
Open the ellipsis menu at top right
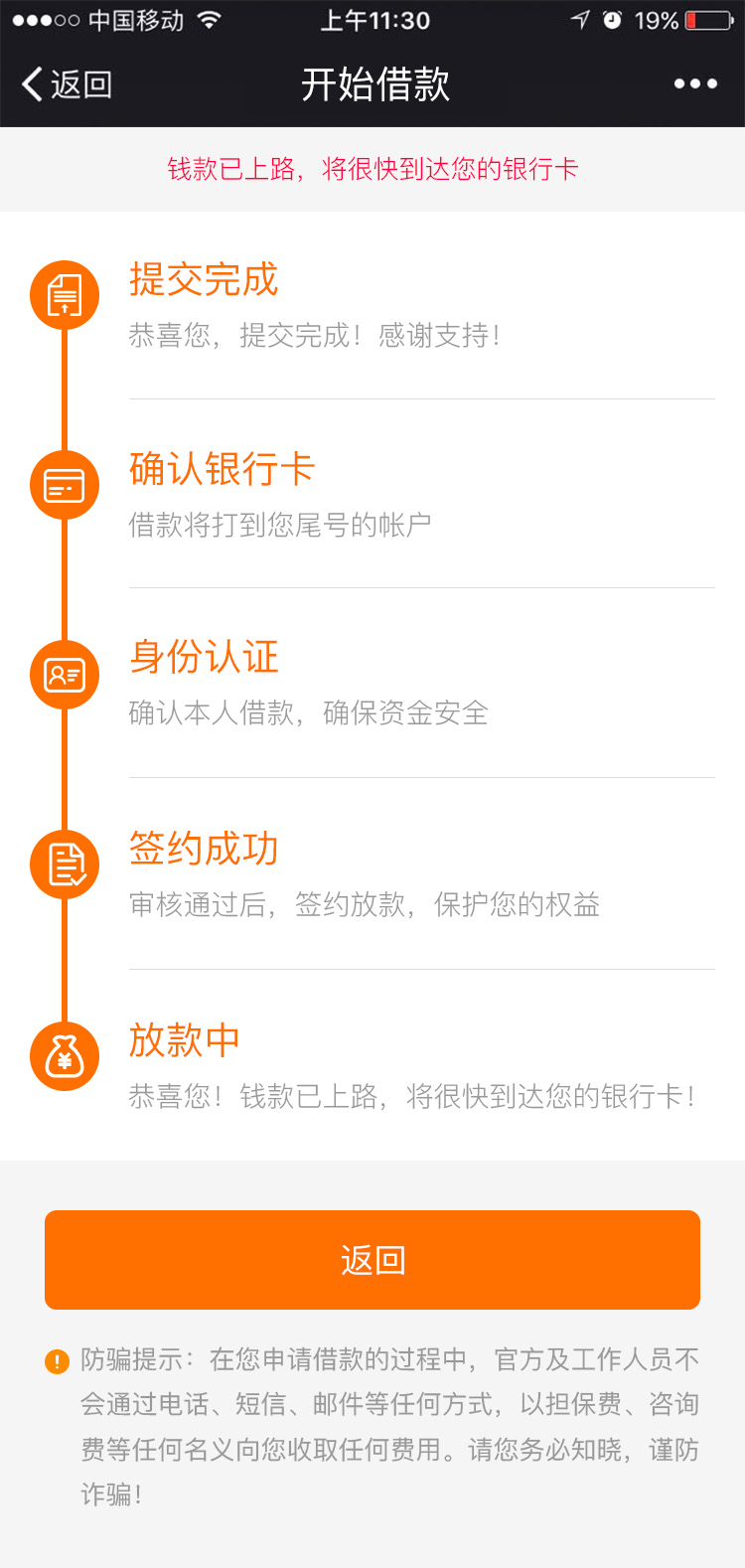697,84
